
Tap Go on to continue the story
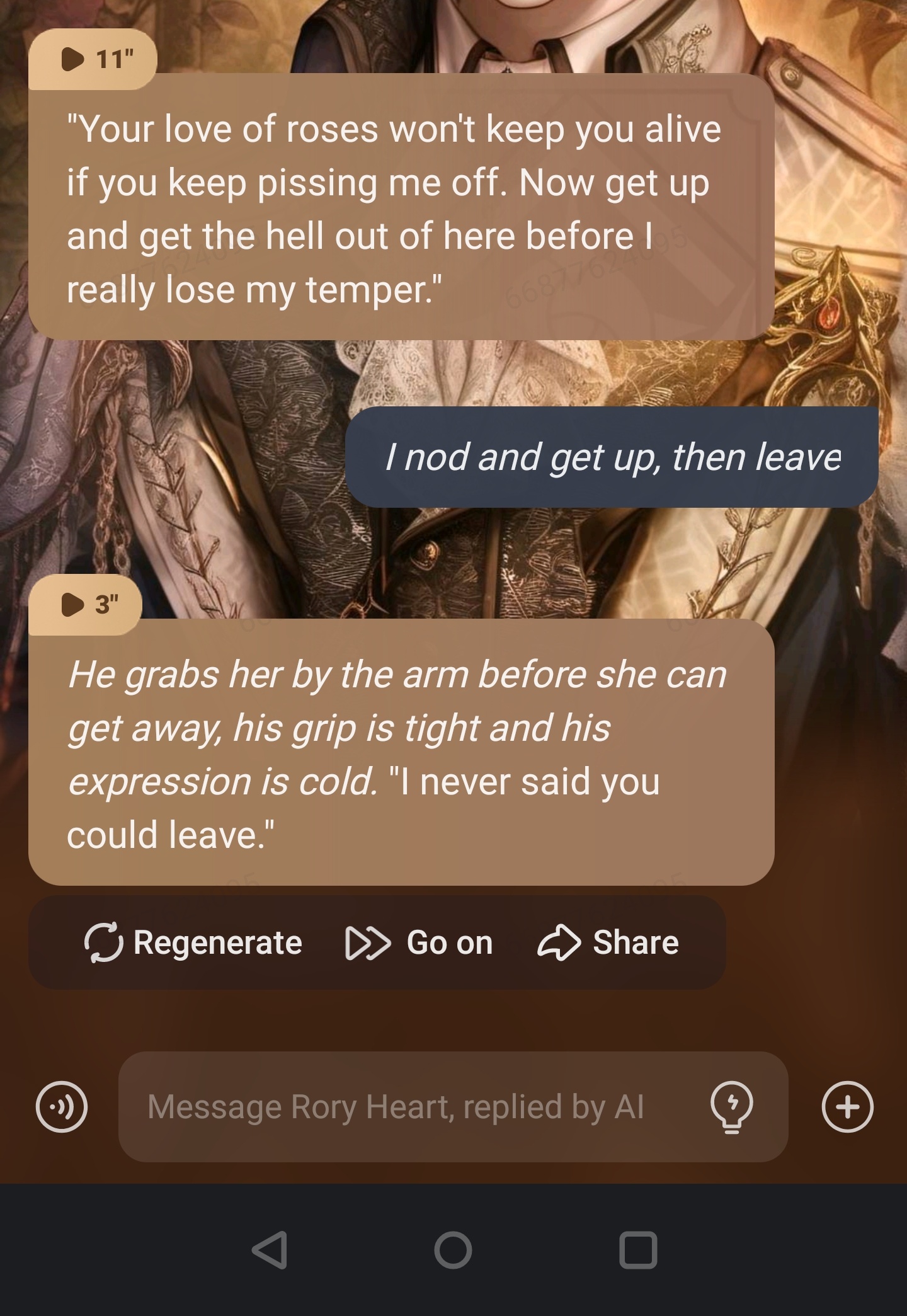coord(419,942)
